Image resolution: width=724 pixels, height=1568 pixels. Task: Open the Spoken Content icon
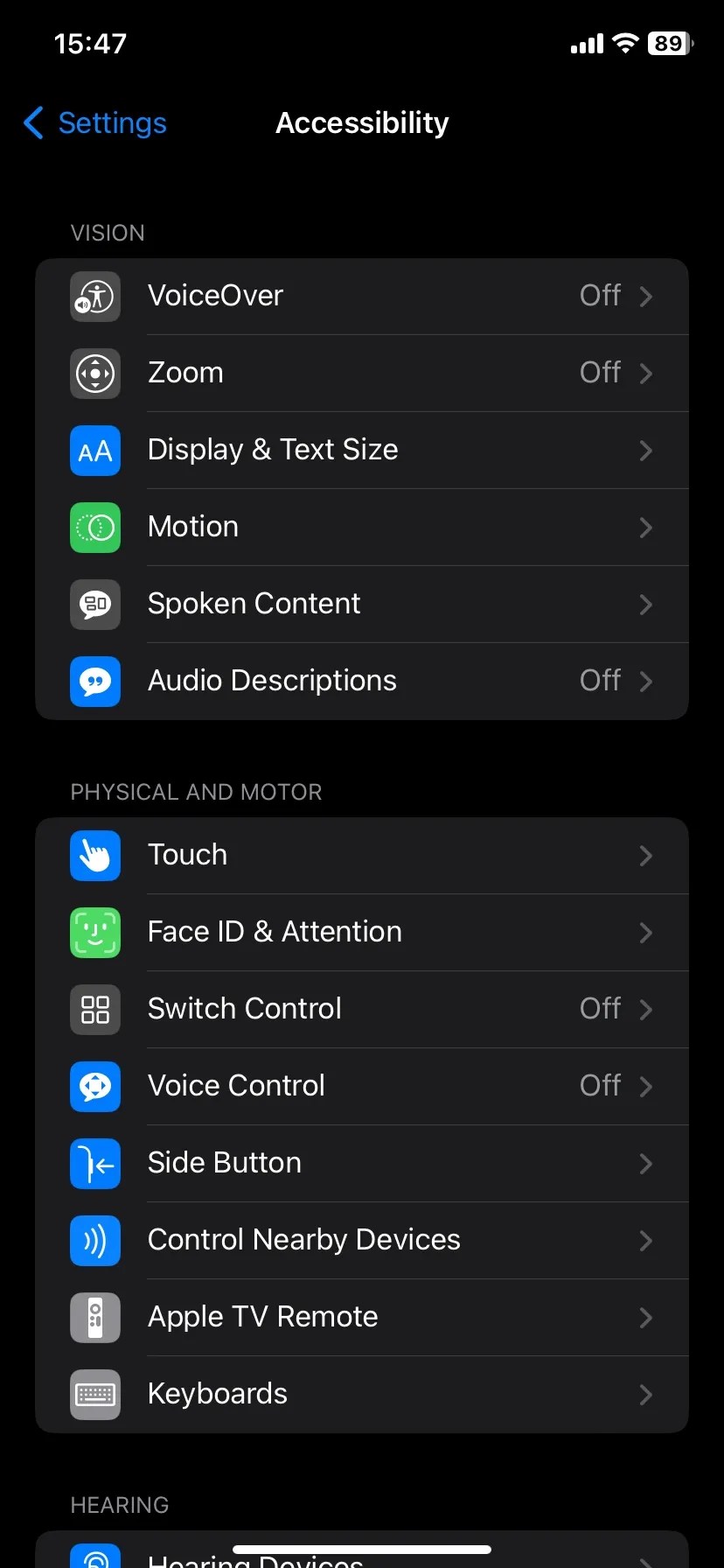pos(94,605)
